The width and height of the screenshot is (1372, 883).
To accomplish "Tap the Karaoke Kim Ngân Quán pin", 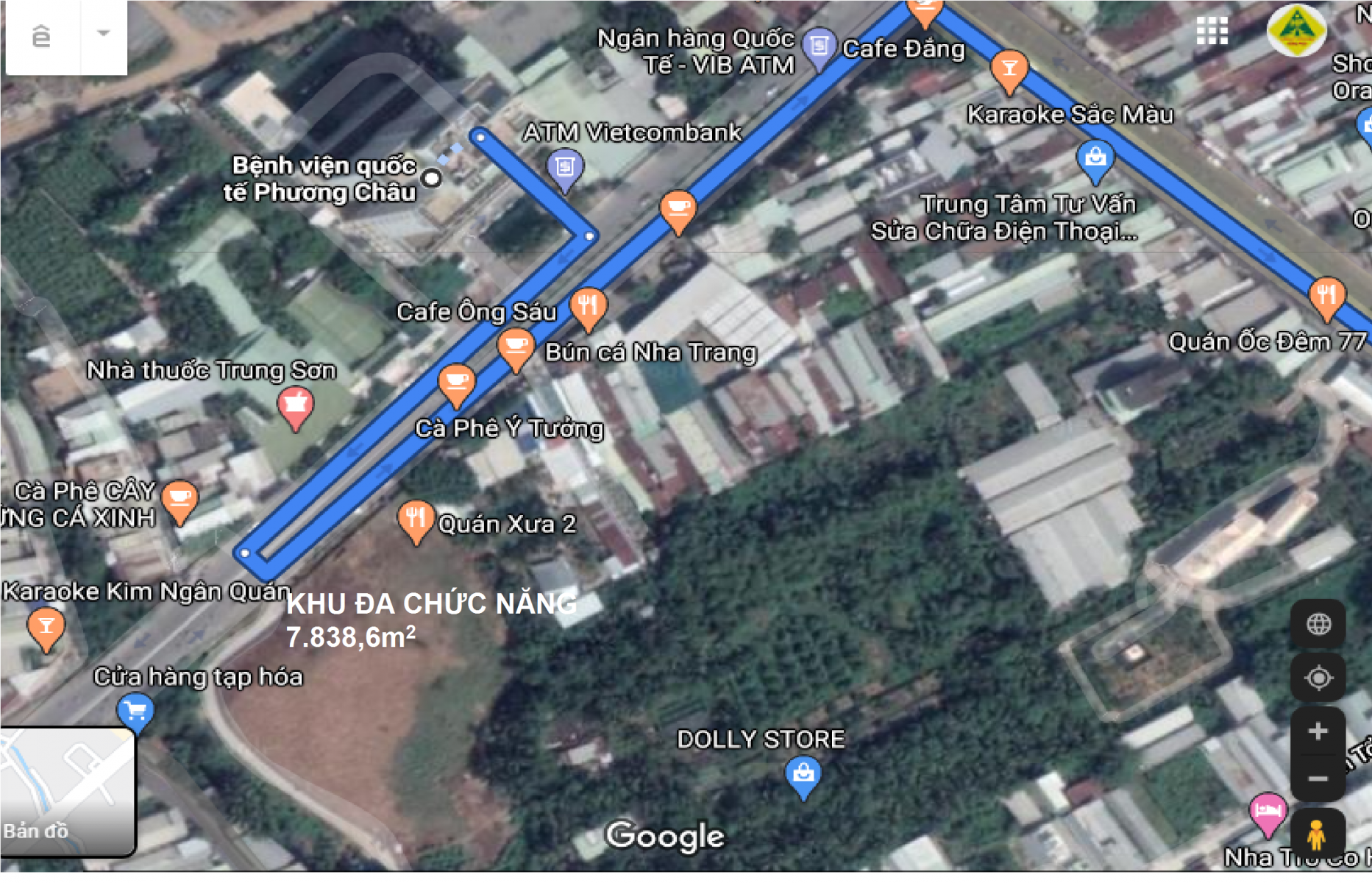I will 46,628.
